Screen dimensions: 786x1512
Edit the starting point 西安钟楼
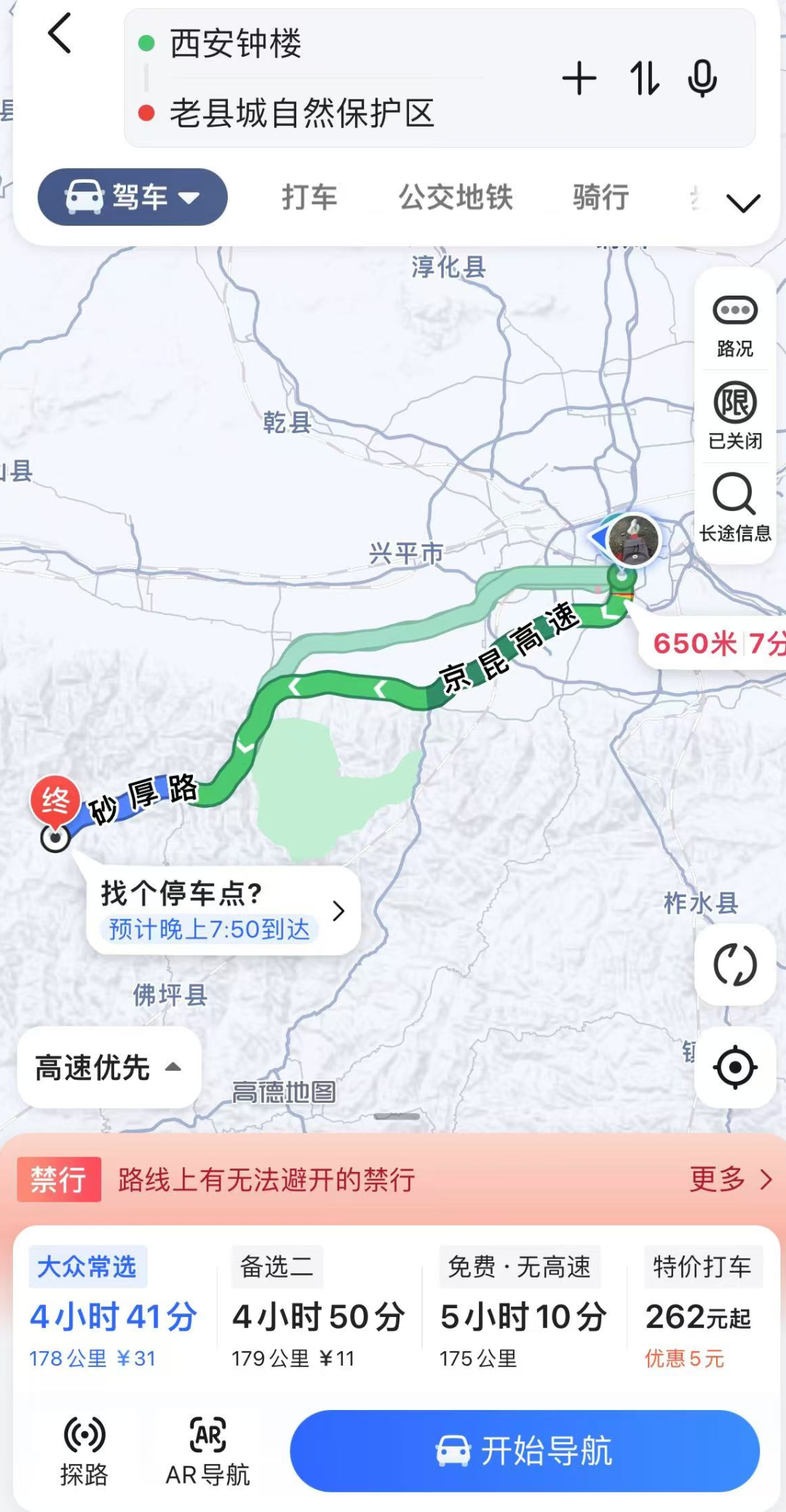coord(236,44)
